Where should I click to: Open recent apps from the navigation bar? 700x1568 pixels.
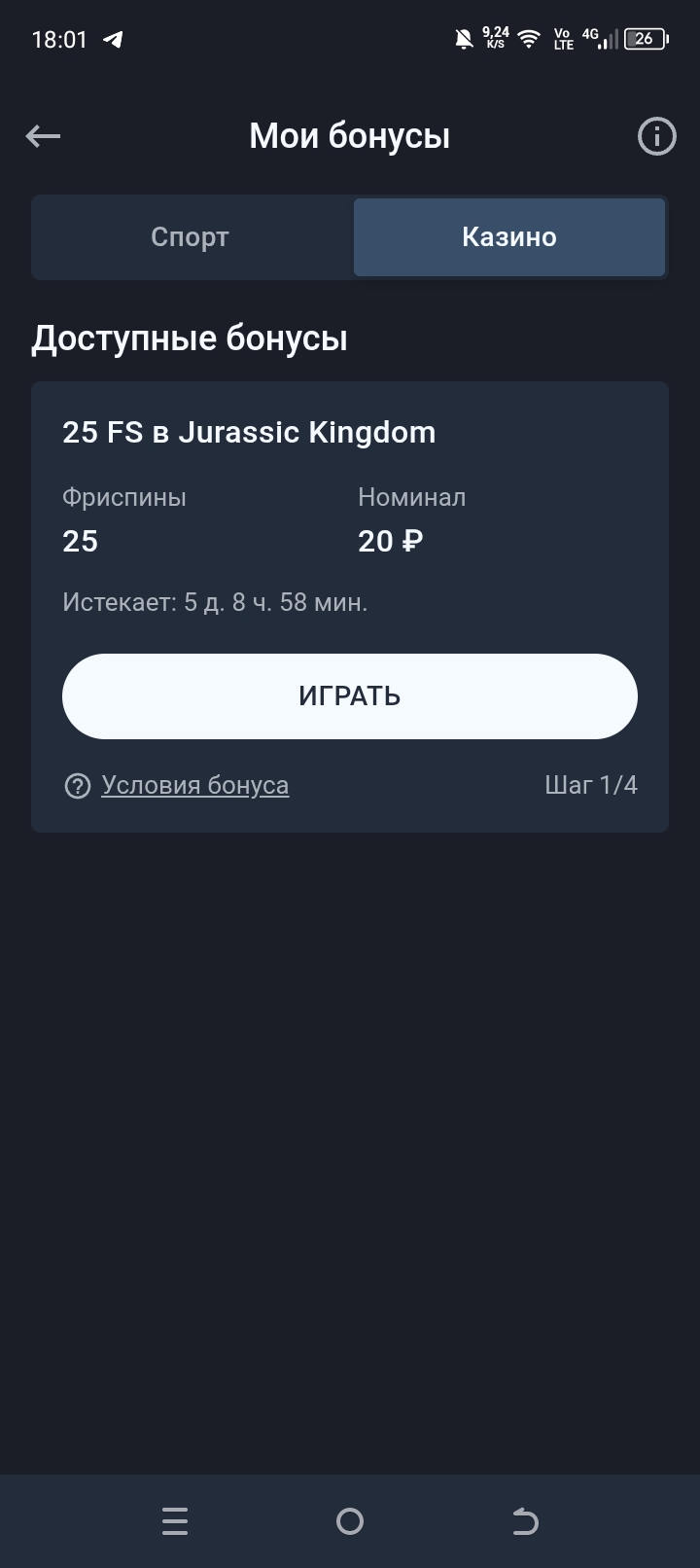tap(175, 1520)
